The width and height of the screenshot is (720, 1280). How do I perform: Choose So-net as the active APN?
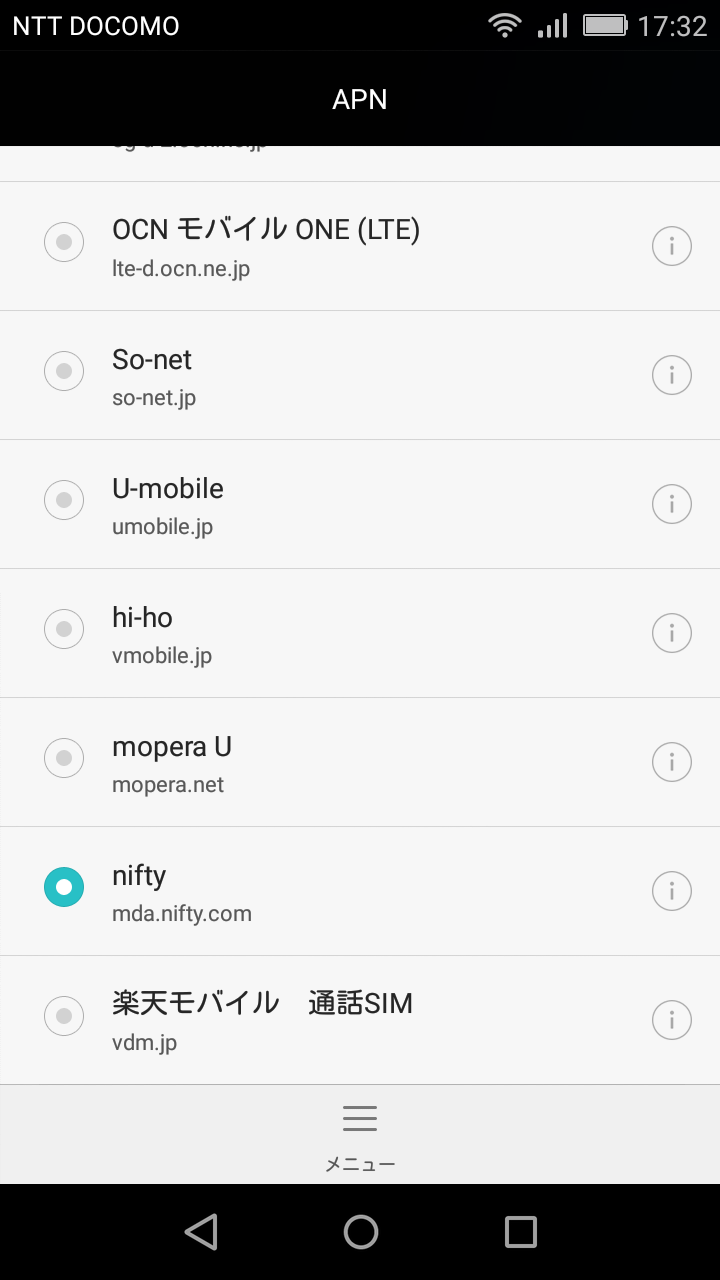(x=64, y=371)
